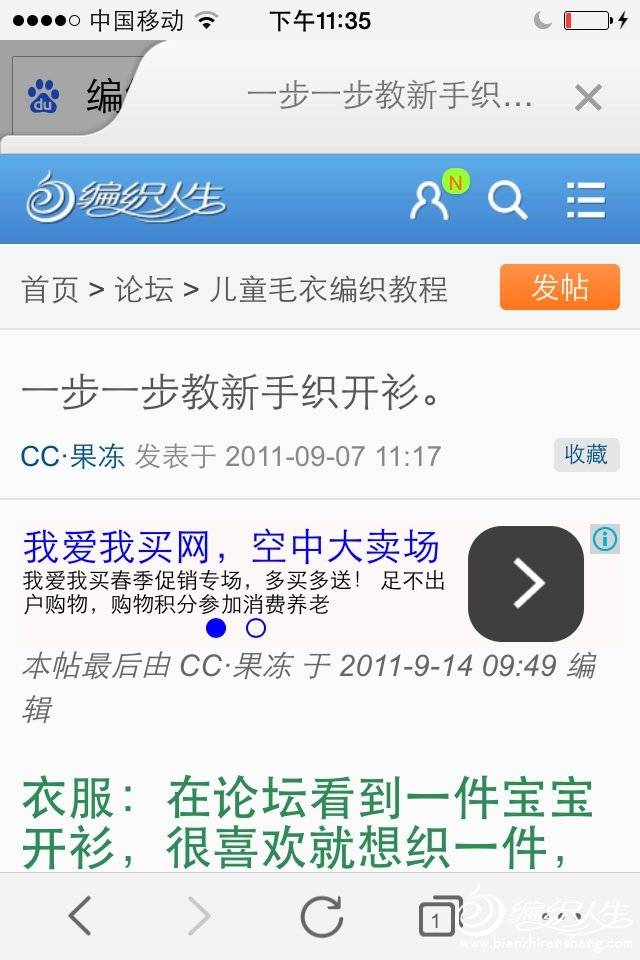Tap 收藏 to bookmark post
Screen dimensions: 640x960
pyautogui.click(x=586, y=454)
